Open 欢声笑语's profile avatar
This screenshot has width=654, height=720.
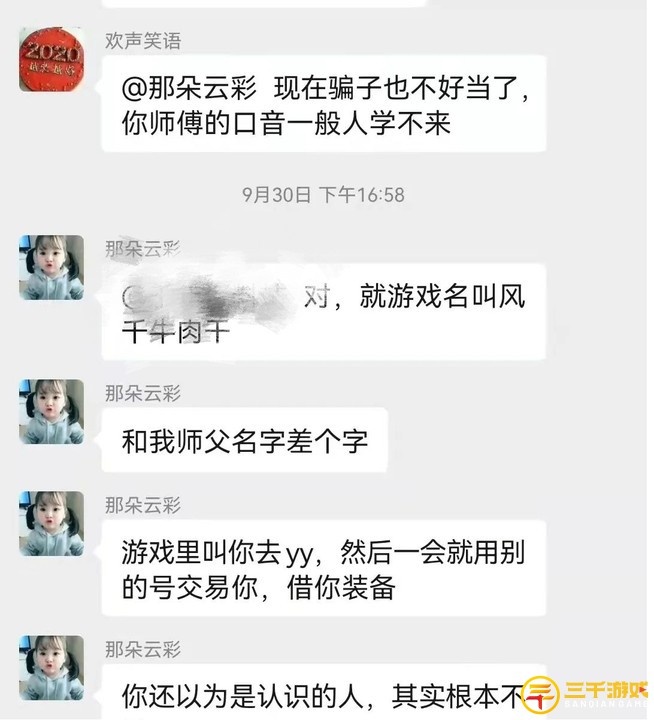click(51, 59)
